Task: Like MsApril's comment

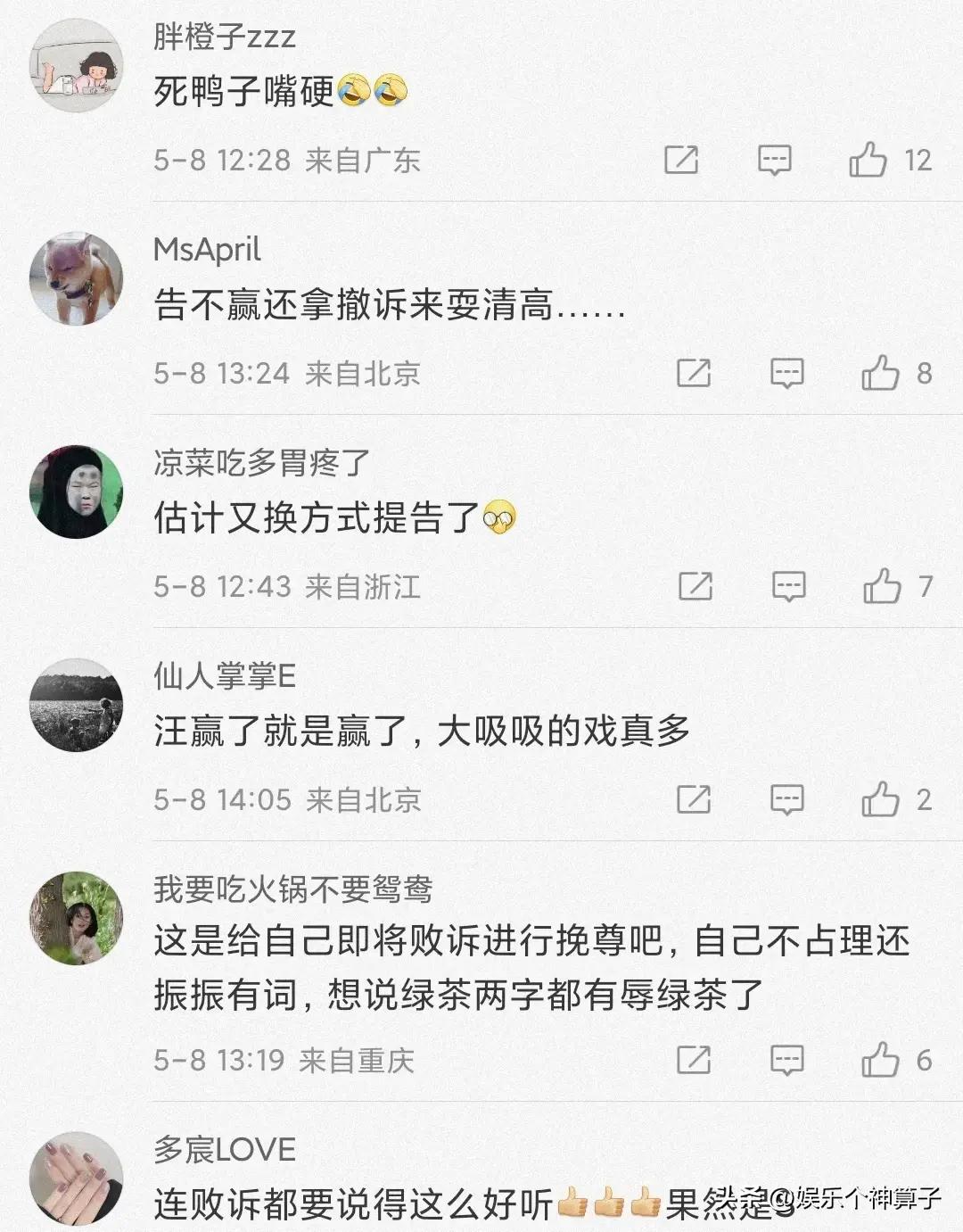Action: point(880,373)
